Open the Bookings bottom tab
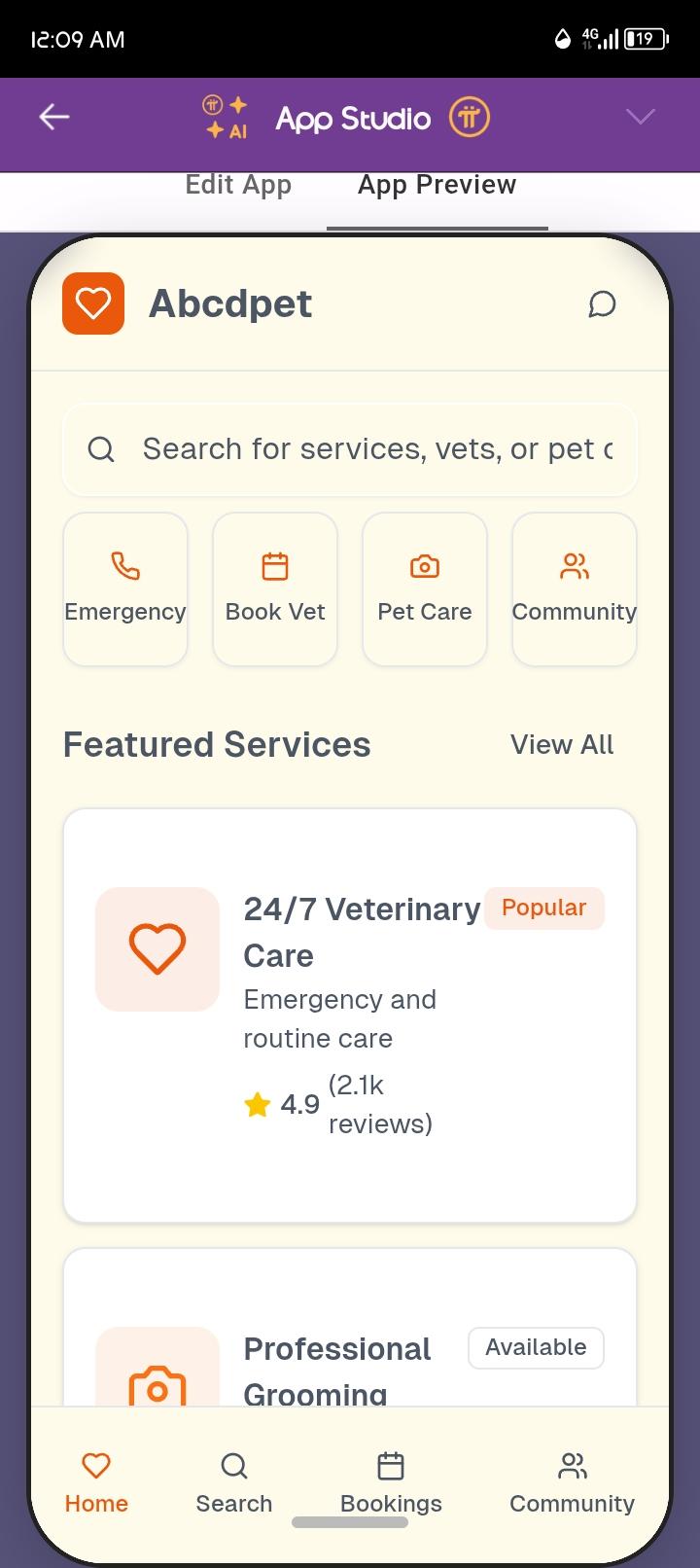 coord(391,1483)
